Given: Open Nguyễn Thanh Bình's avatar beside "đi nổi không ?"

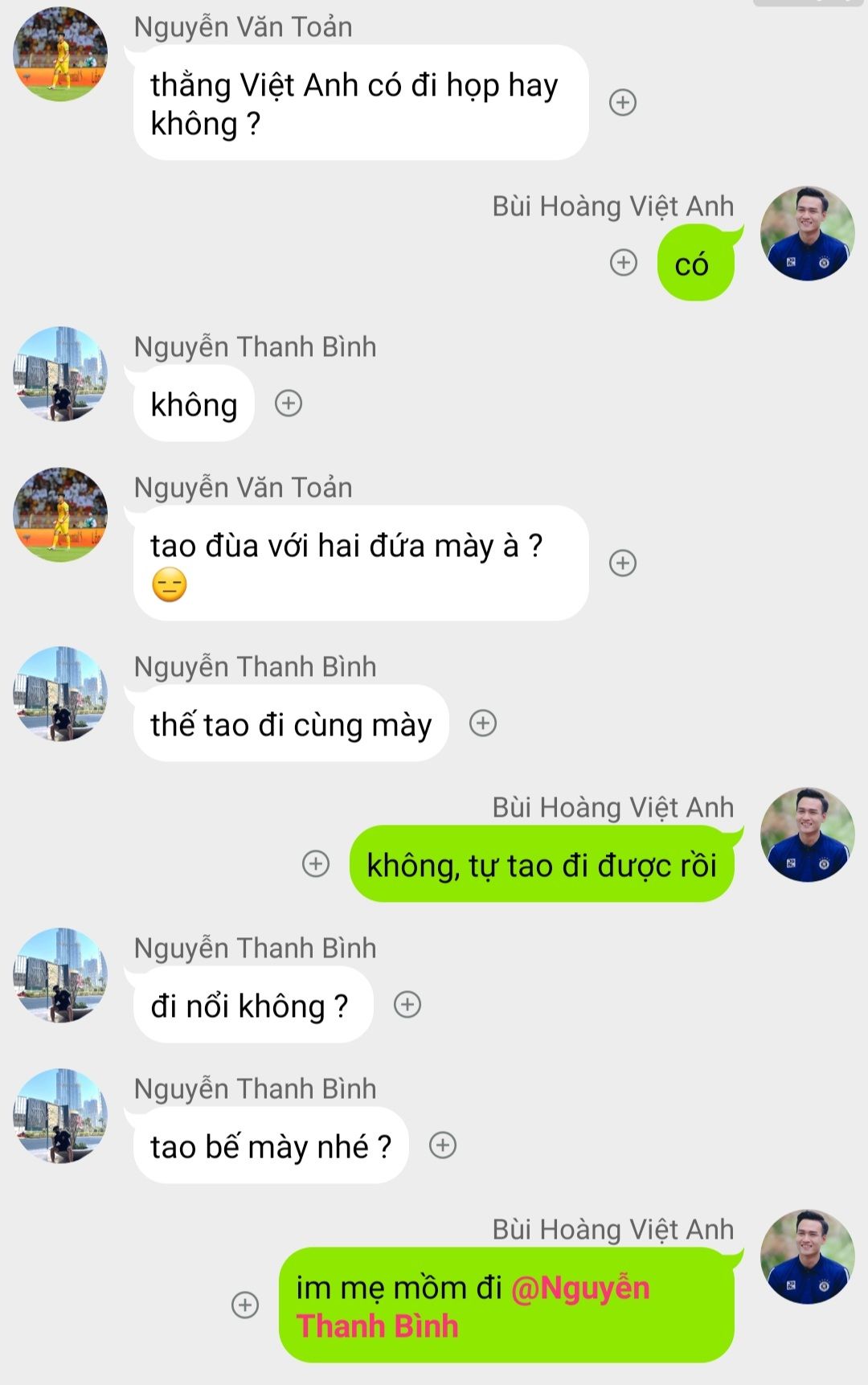Looking at the screenshot, I should [x=60, y=975].
